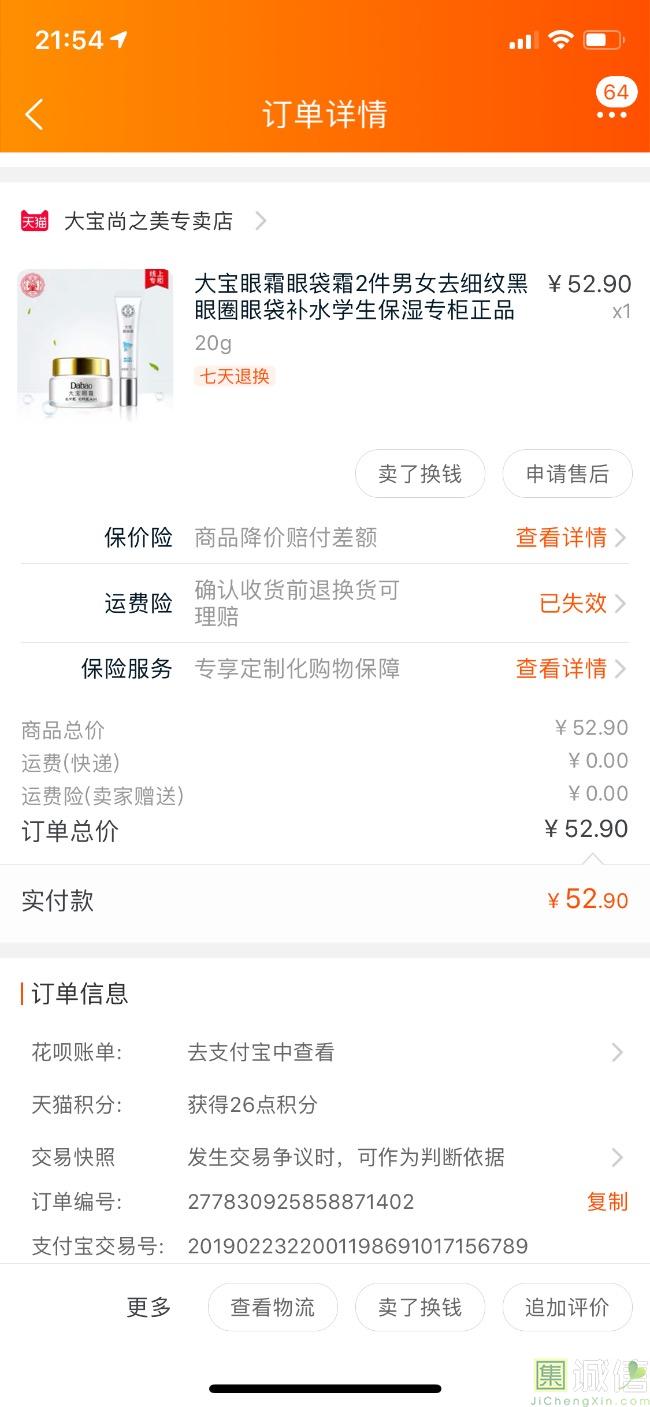View 保险服务 details
Viewport: 650px width, 1407px height.
[x=570, y=669]
